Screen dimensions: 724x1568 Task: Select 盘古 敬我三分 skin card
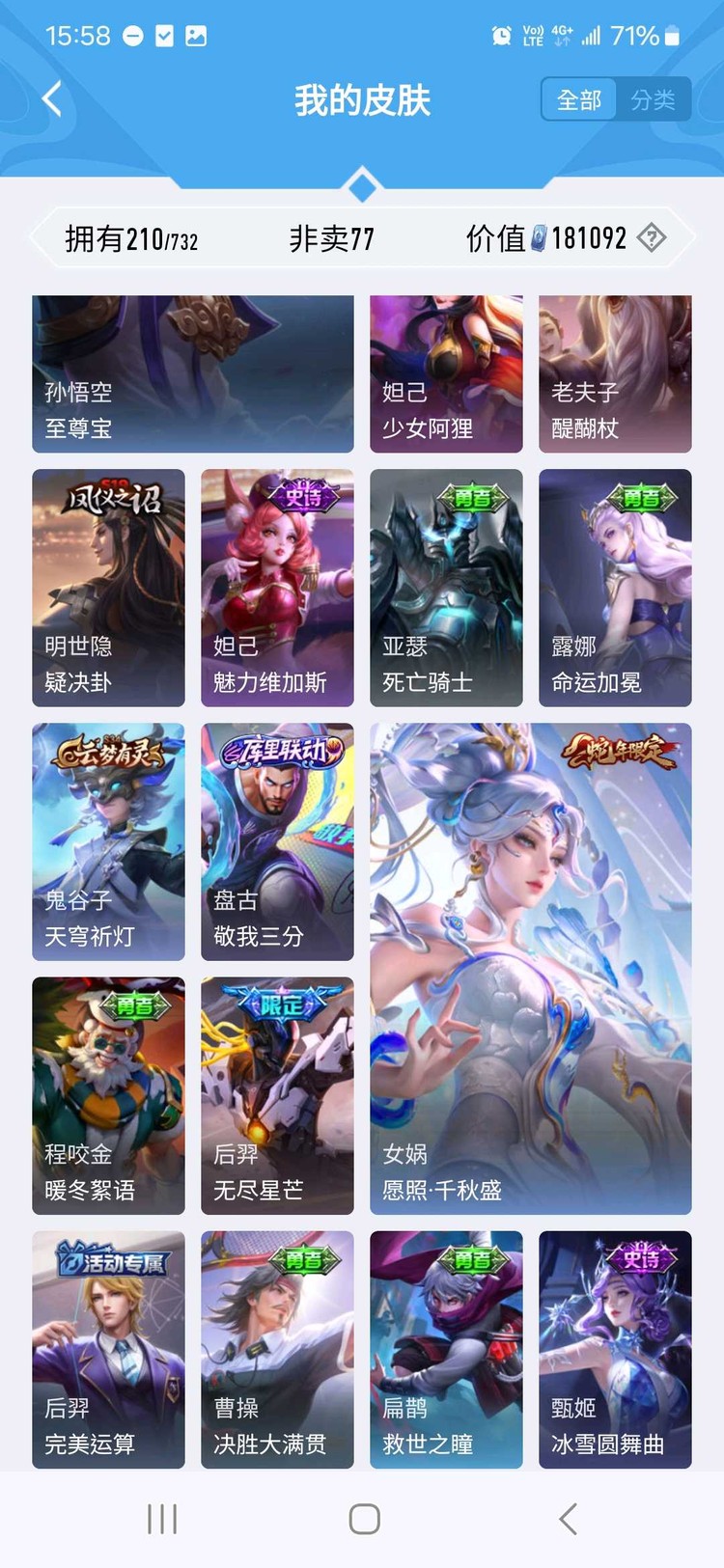pyautogui.click(x=277, y=841)
